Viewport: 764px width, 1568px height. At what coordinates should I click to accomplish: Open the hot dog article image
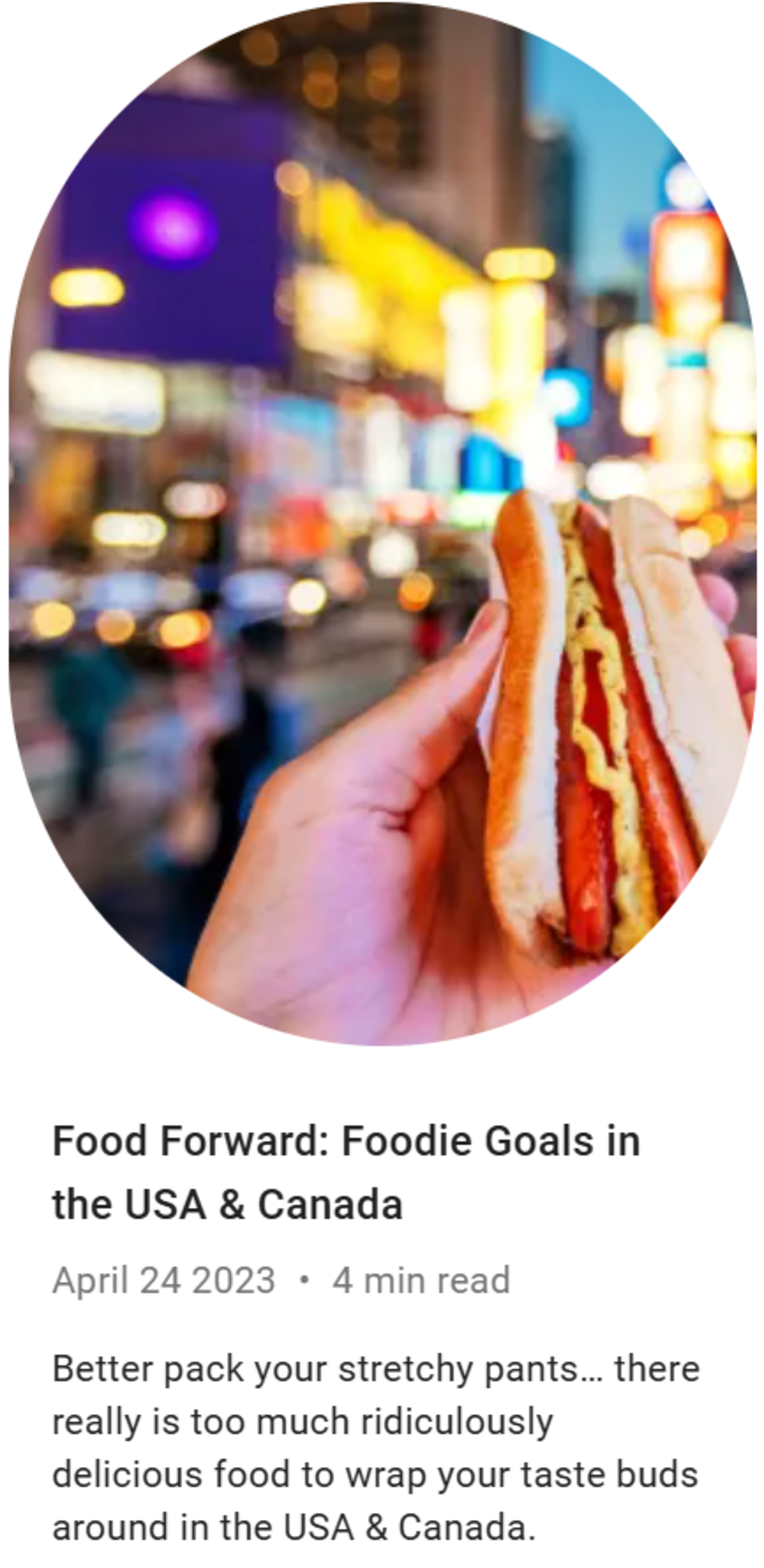point(382,524)
